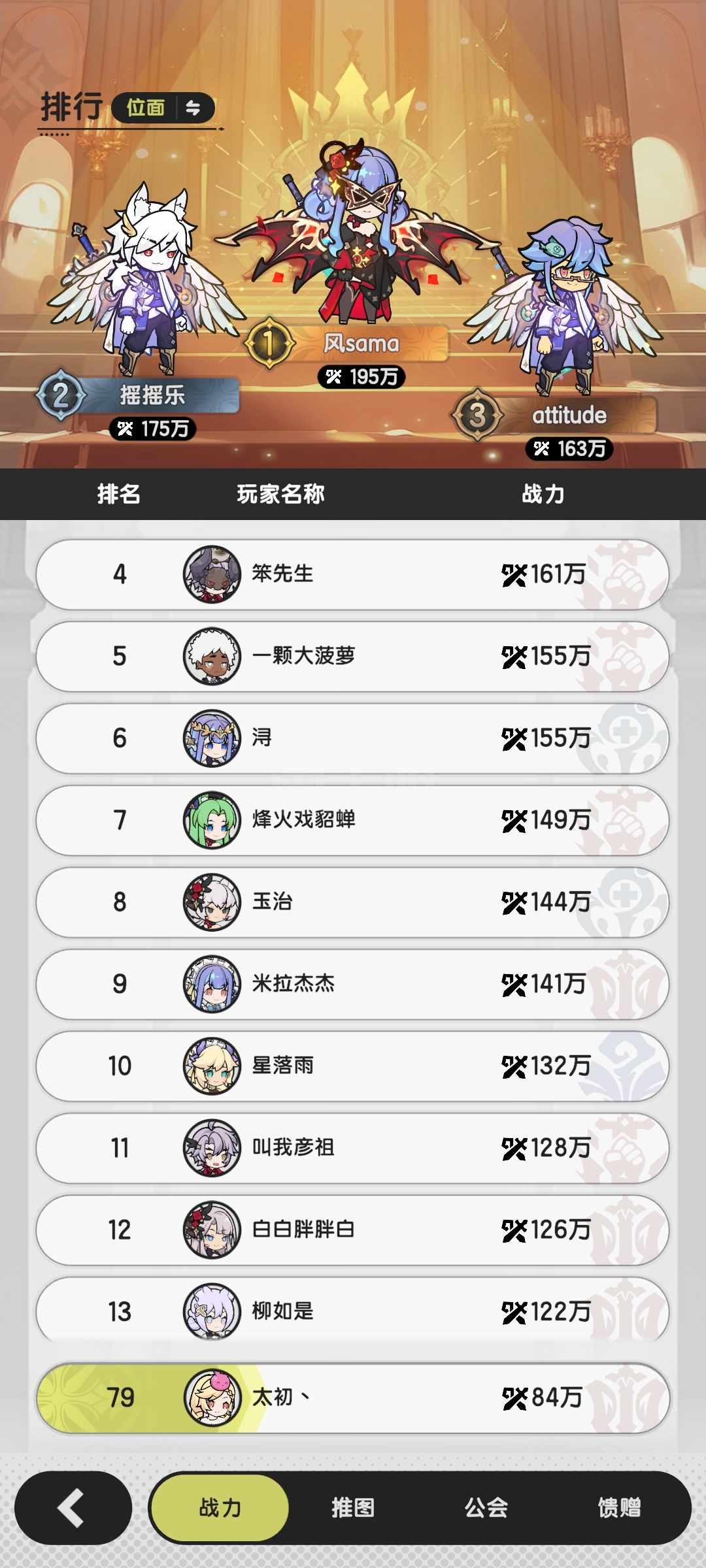This screenshot has width=706, height=1568.
Task: Tap the back arrow button
Action: (73, 1508)
